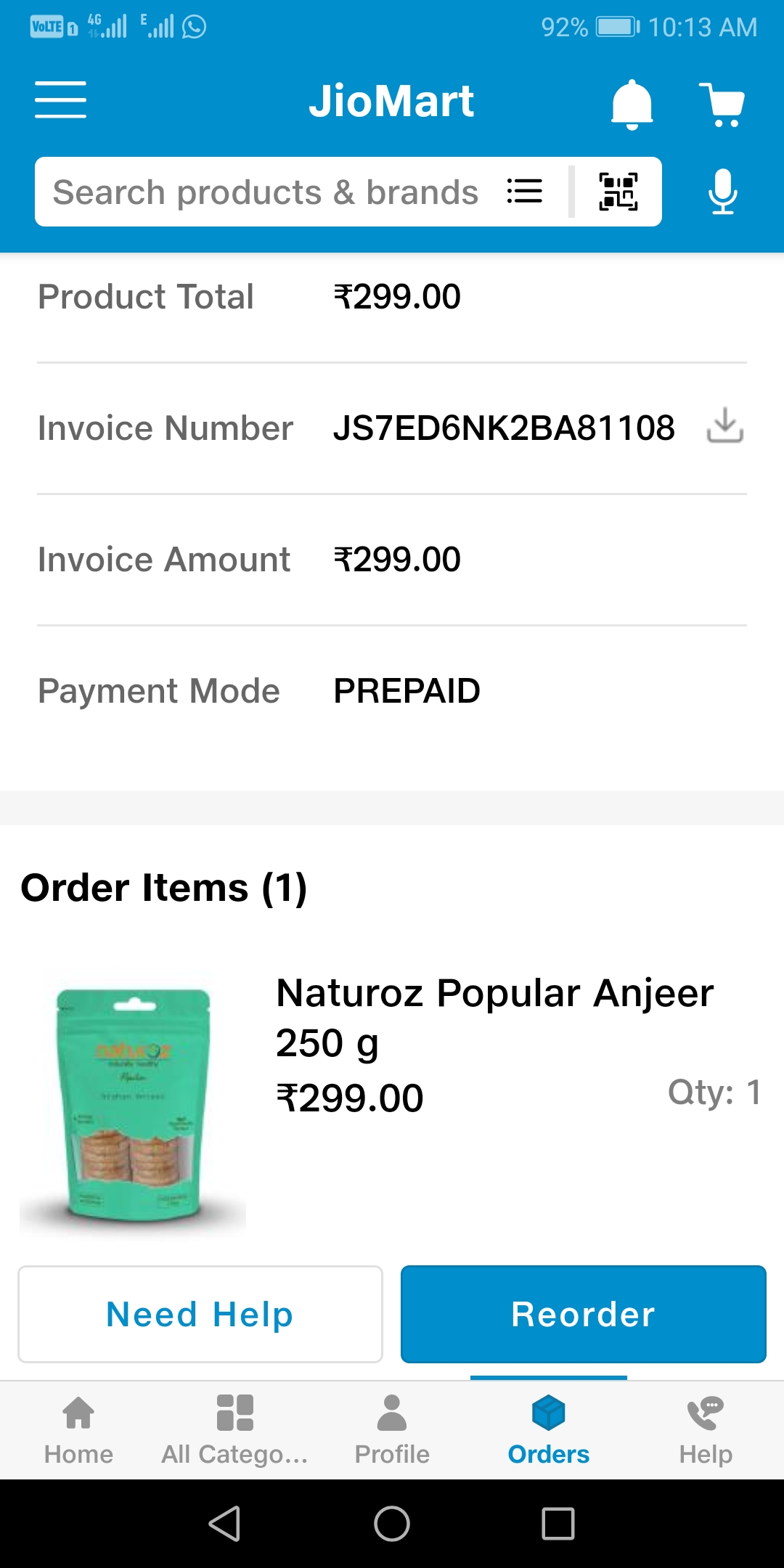Reorder this item
Viewport: 784px width, 1568px height.
(583, 1314)
